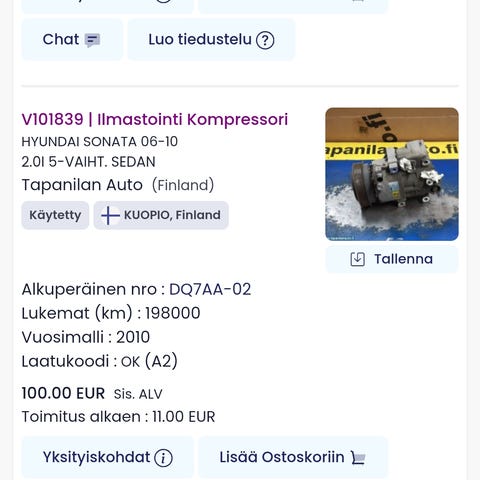Tap Luo tiedustelu to create inquiry
Image resolution: width=480 pixels, height=480 pixels.
(x=211, y=40)
